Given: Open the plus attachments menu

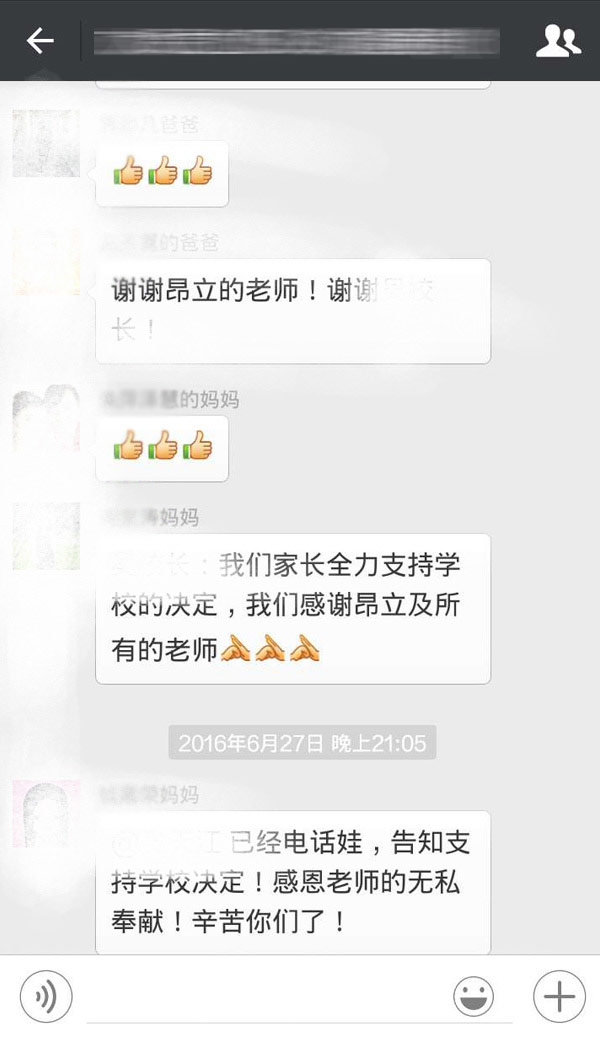Looking at the screenshot, I should point(558,996).
